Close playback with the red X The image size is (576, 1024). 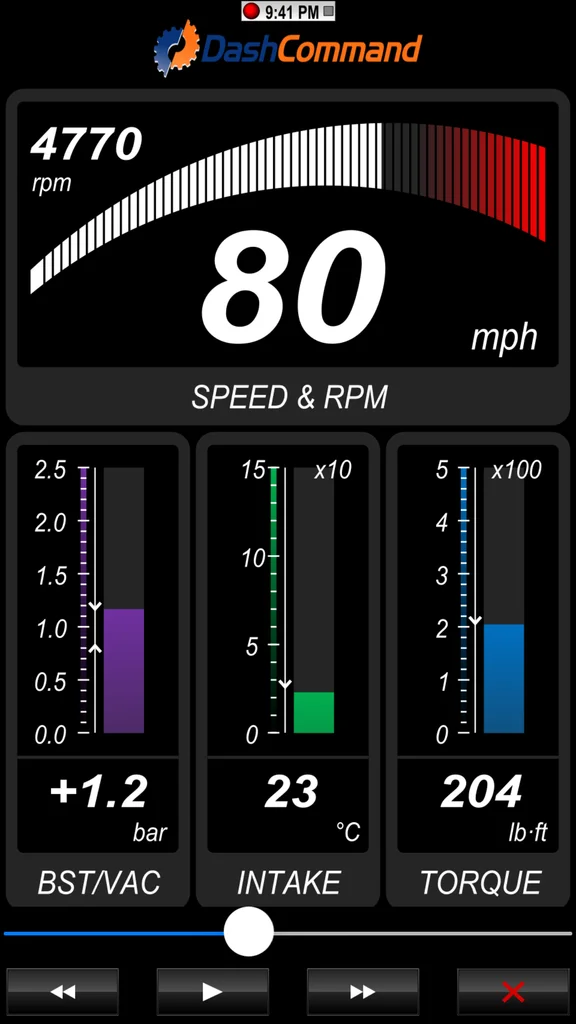[513, 992]
